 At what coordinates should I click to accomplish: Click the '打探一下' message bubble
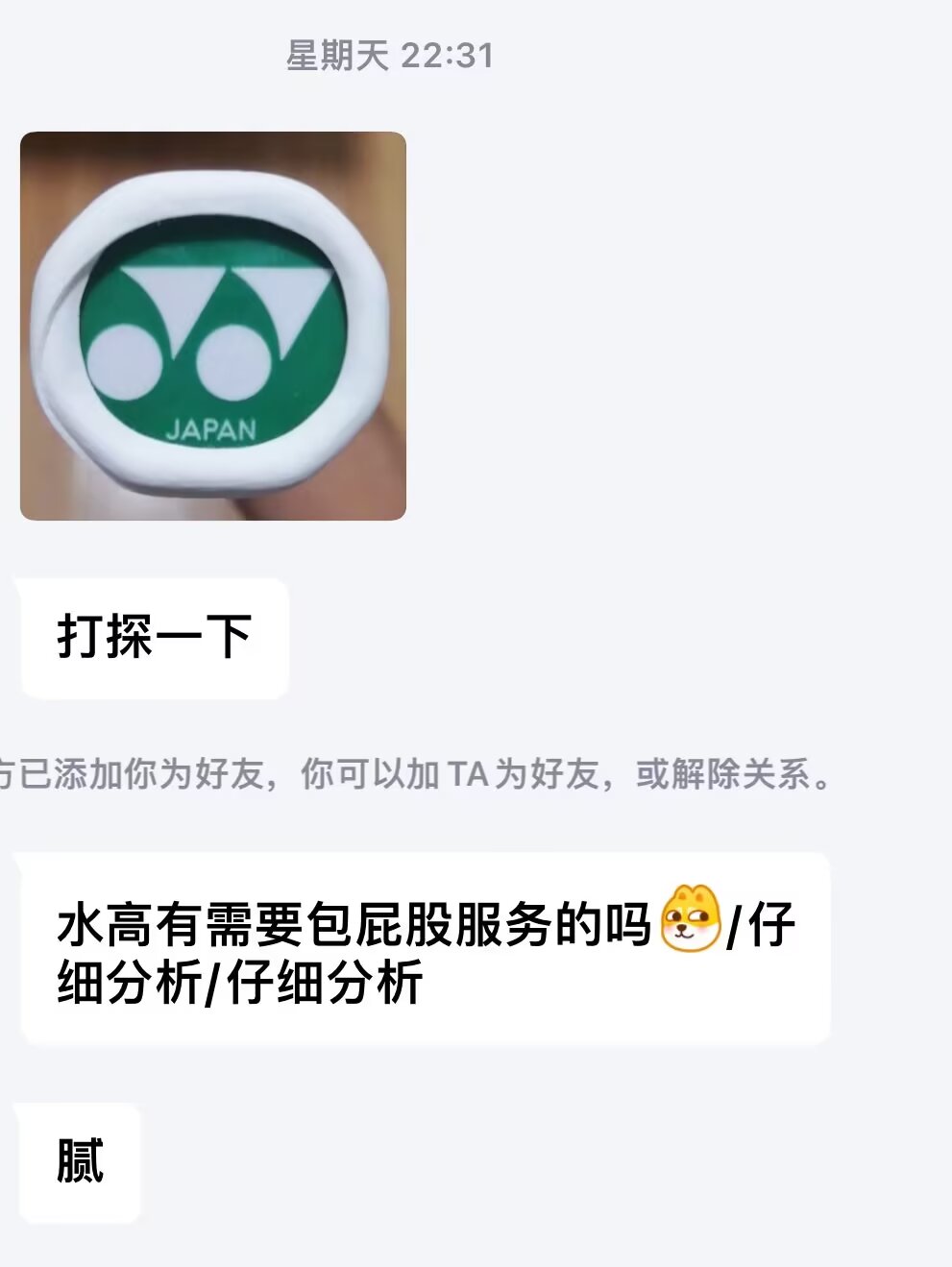[154, 636]
